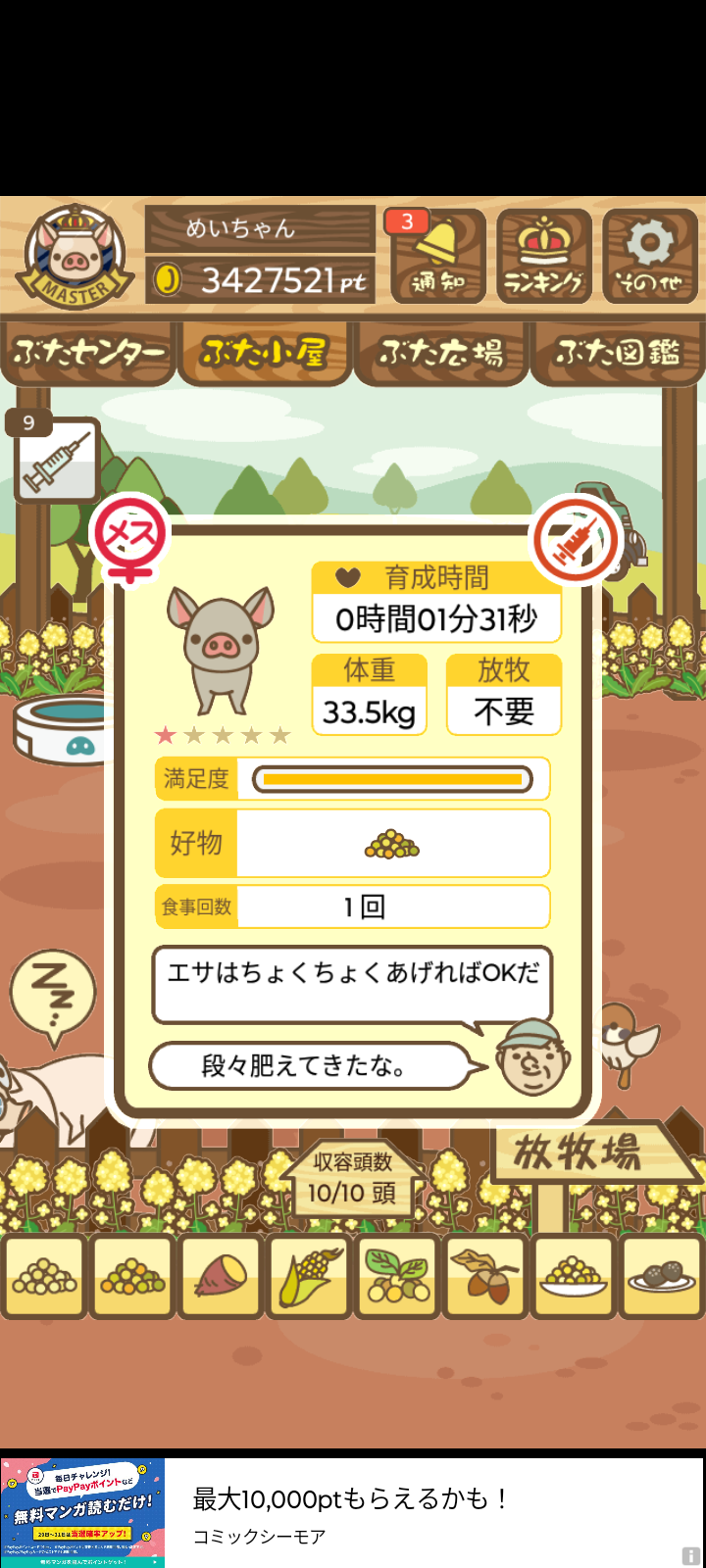This screenshot has height=1568, width=706.
Task: Open the その他 gear menu
Action: pos(650,257)
